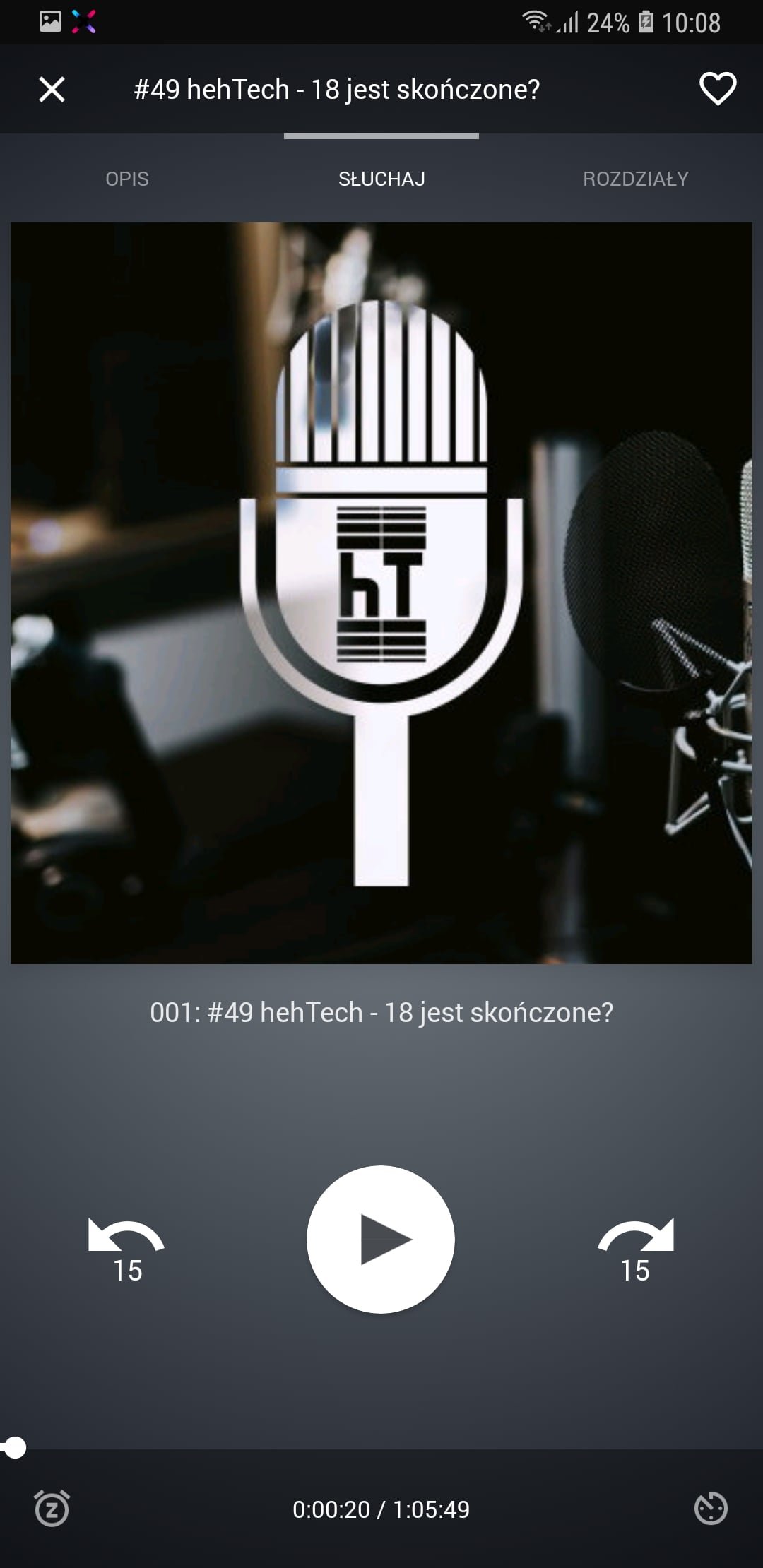Open the ROZDZIAŁY tab
Viewport: 763px width, 1568px height.
(636, 179)
